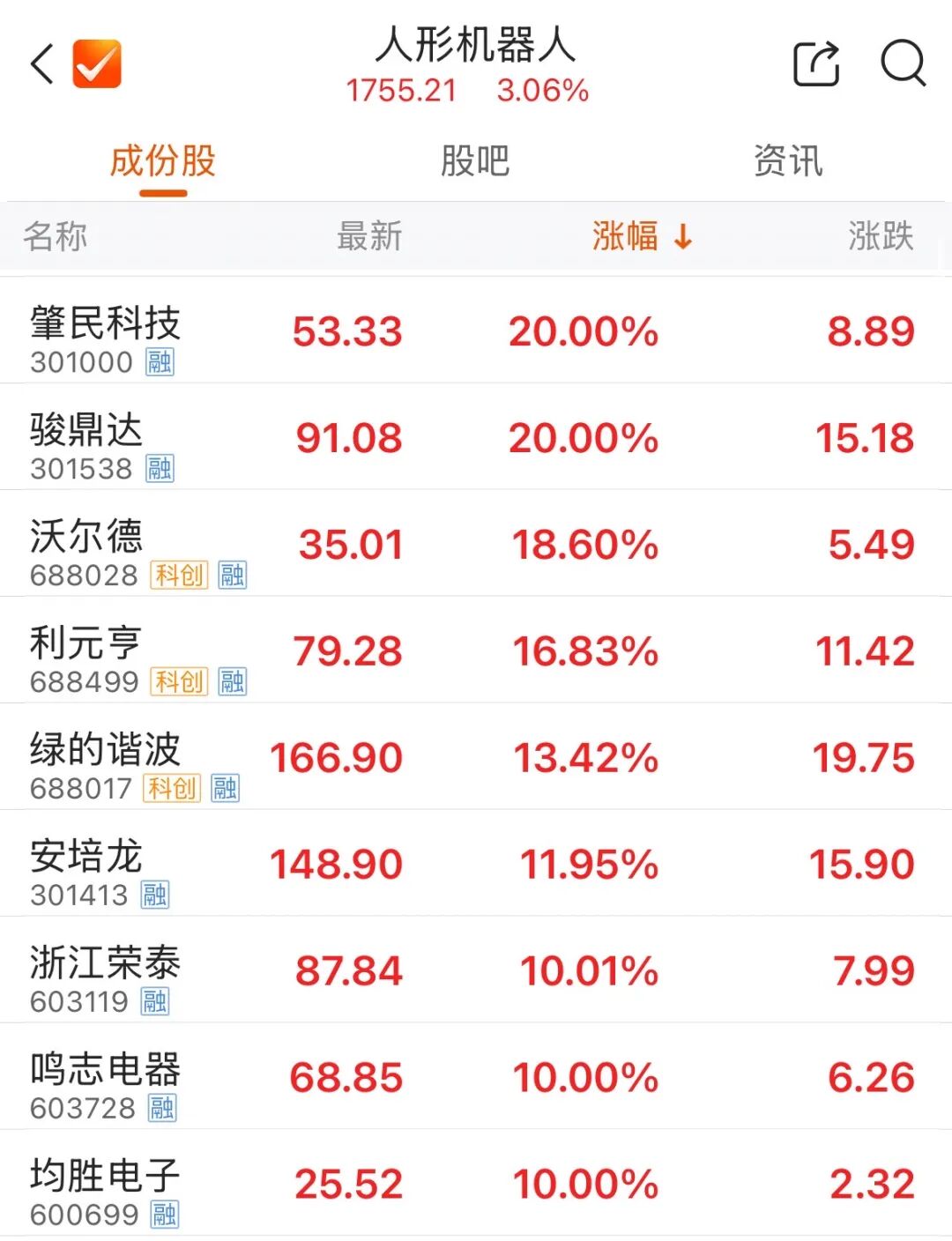Tap the orange checkmark watchlist icon

coord(97,63)
